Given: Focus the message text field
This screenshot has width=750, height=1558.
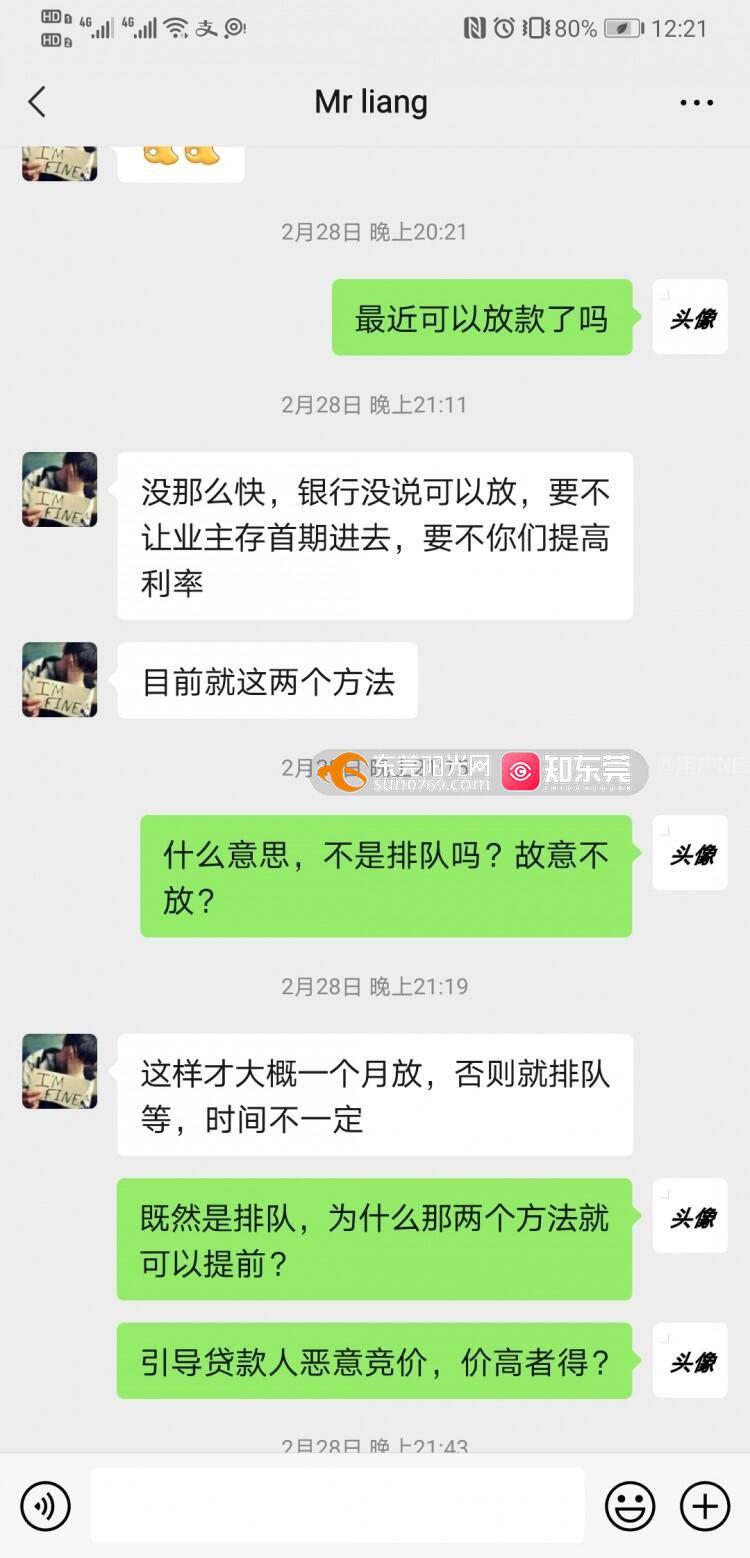Looking at the screenshot, I should click(x=337, y=1506).
